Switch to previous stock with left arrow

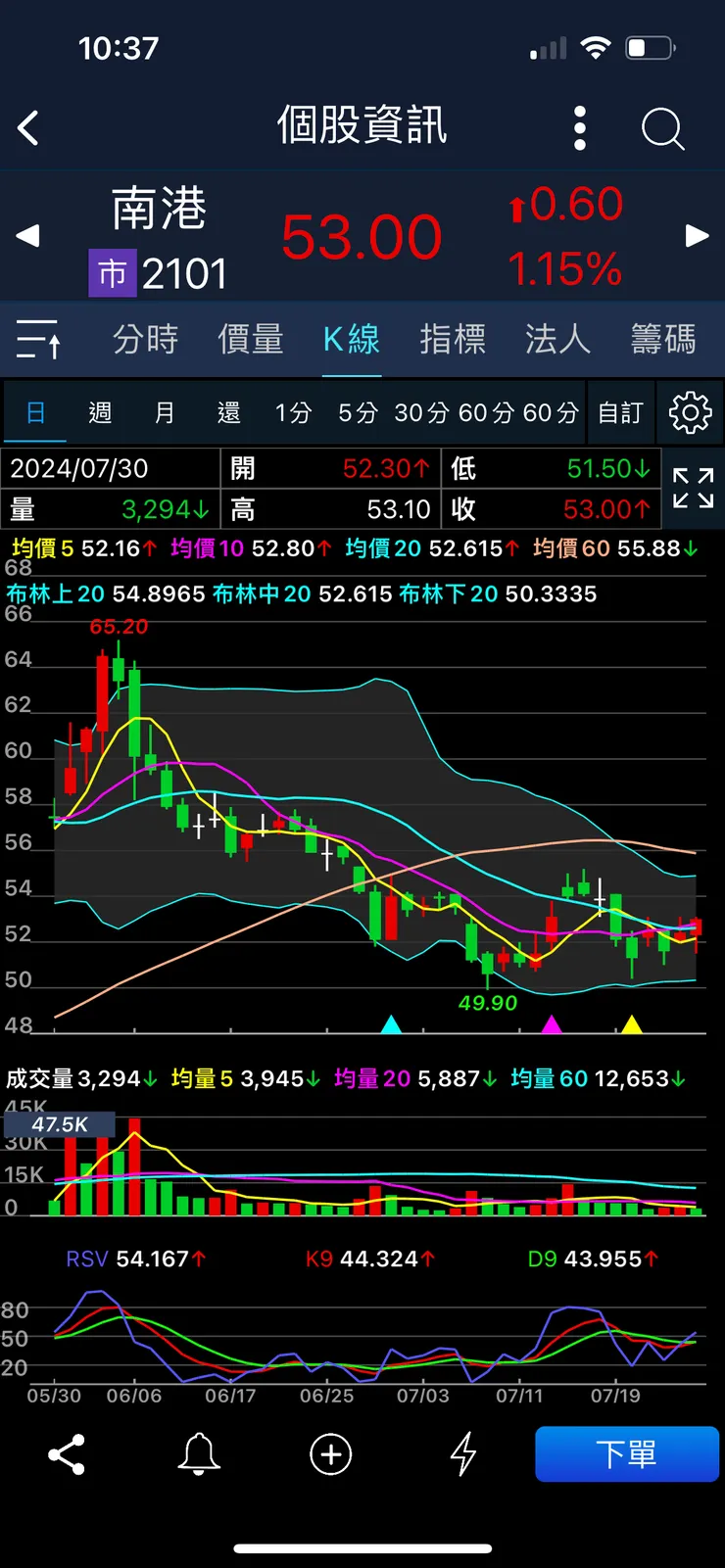coord(28,236)
